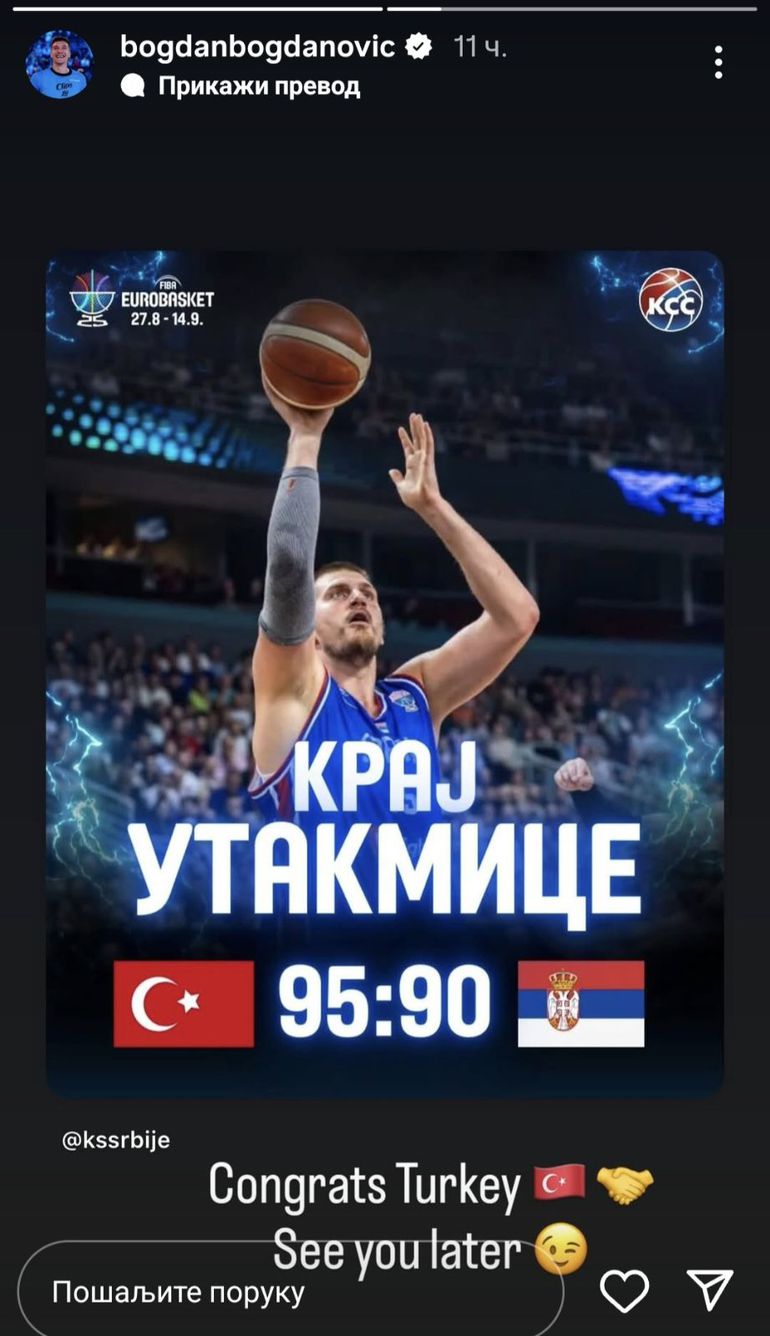Screen dimensions: 770x1336
Task: Tap Прикажи превод to translate the story
Action: tap(258, 86)
